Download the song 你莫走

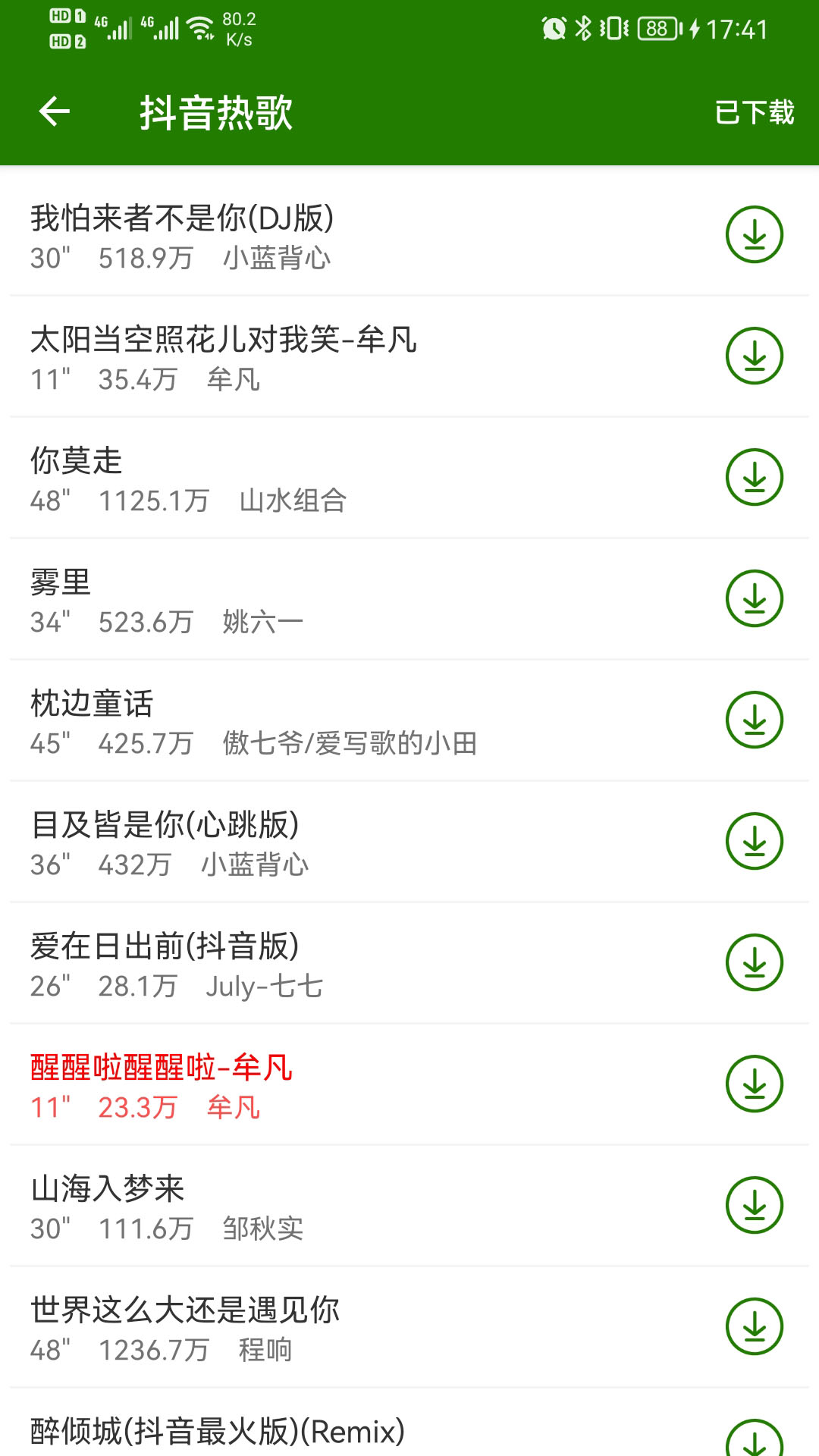[x=754, y=477]
